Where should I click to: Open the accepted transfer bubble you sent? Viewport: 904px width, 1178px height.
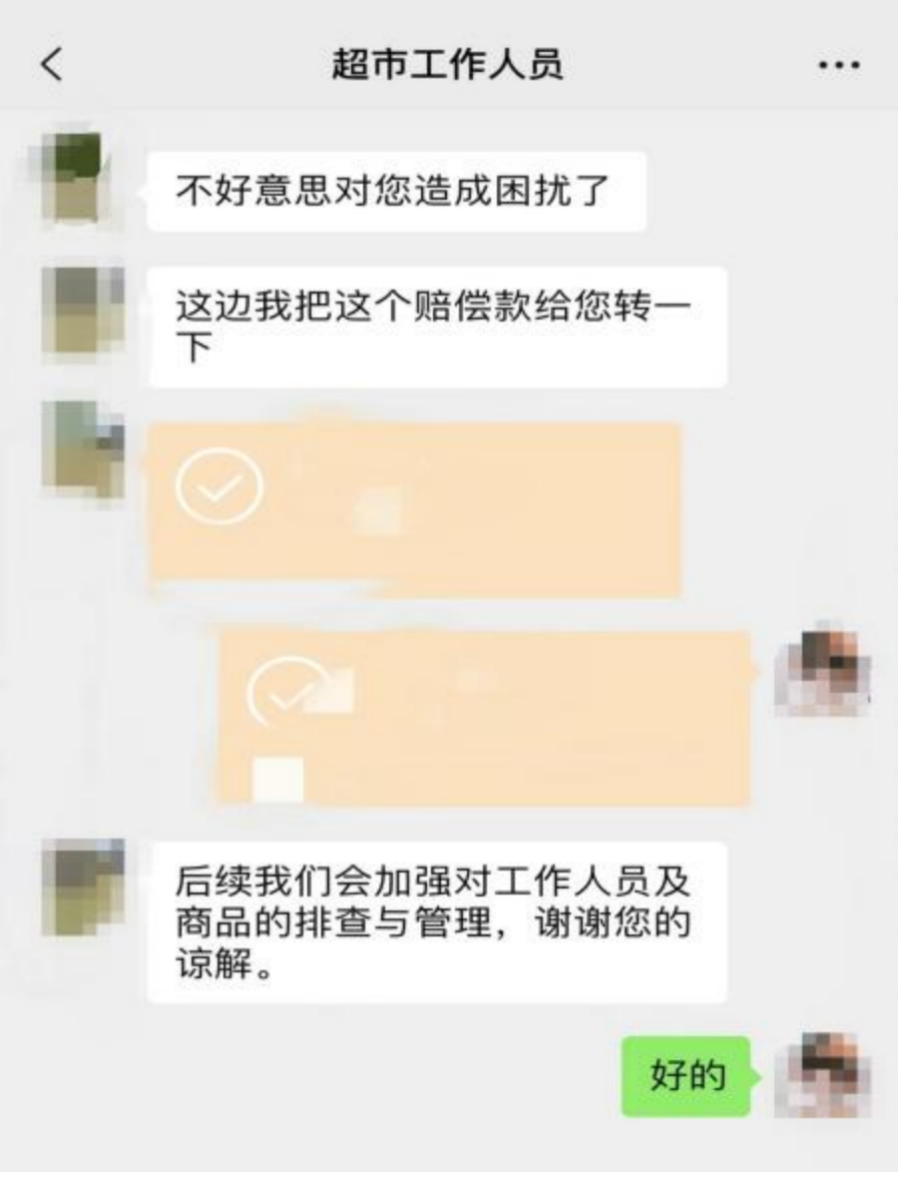[x=484, y=718]
